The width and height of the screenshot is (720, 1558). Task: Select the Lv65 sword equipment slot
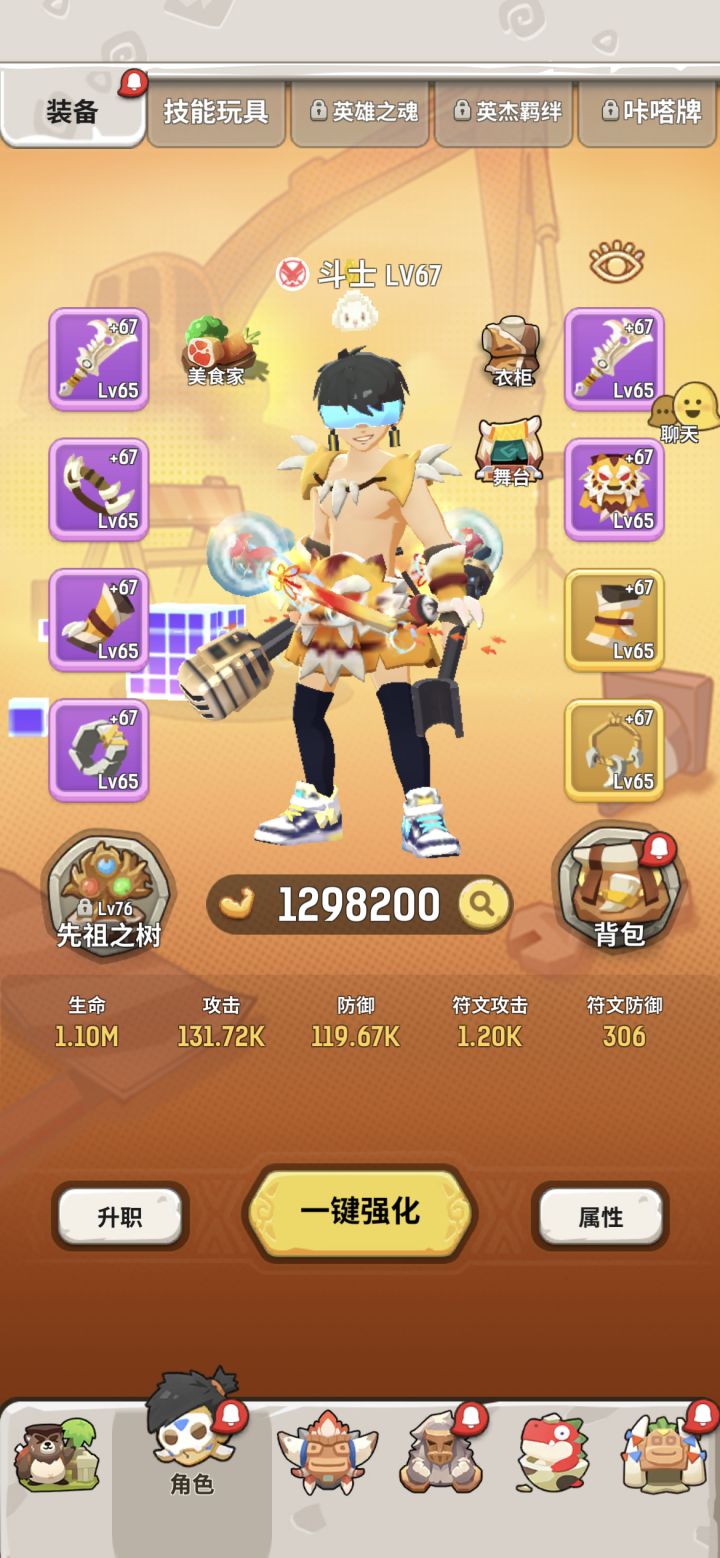100,360
